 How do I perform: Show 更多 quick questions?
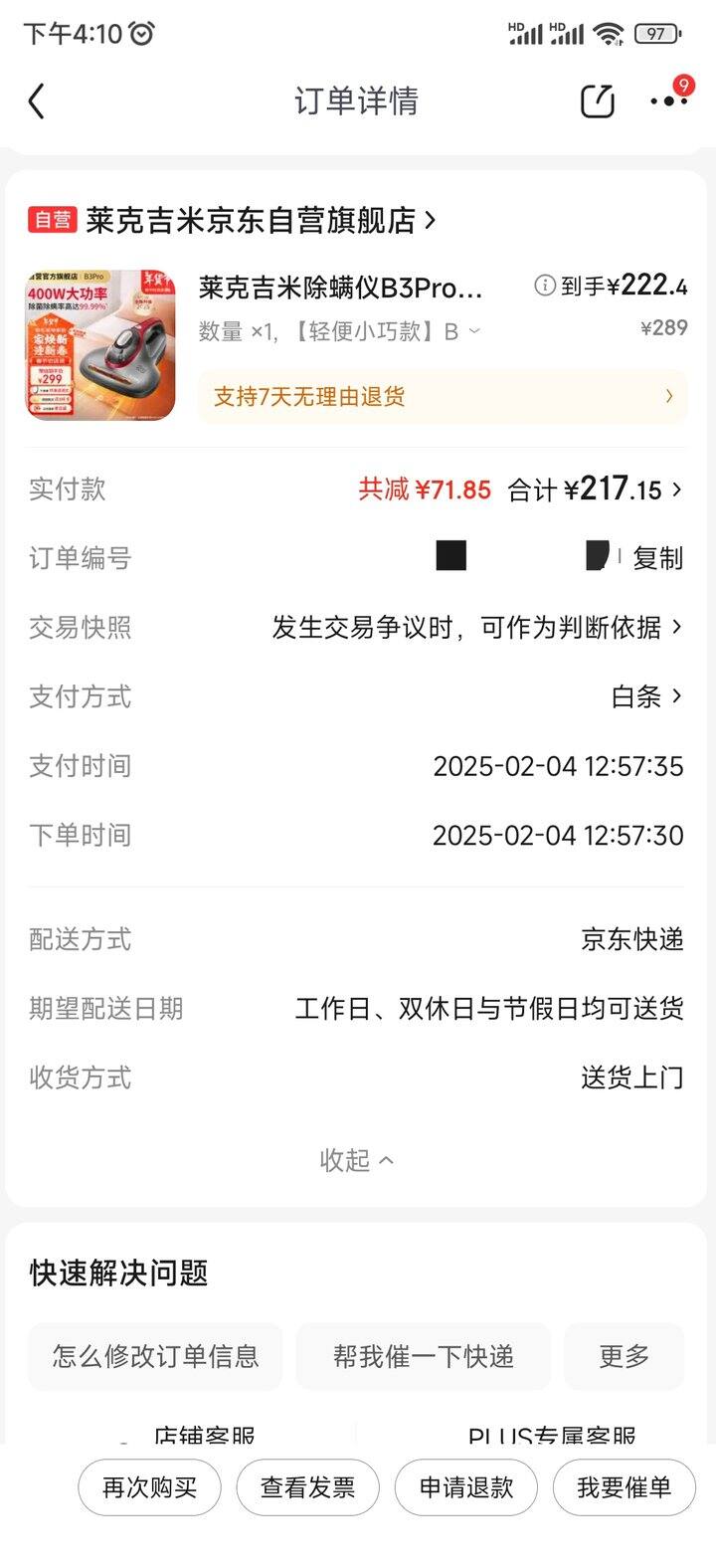point(624,1356)
